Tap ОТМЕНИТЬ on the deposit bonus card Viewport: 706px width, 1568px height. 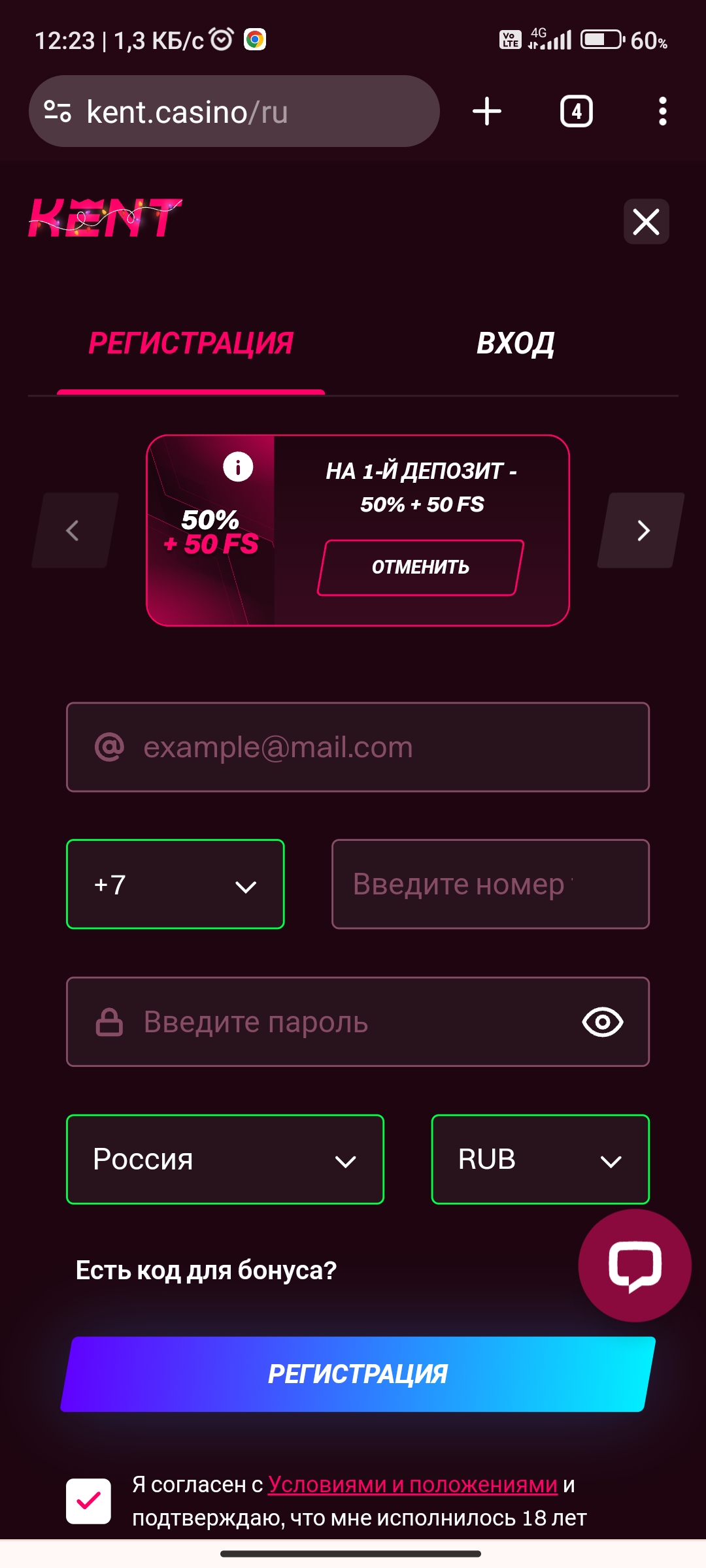coord(420,567)
